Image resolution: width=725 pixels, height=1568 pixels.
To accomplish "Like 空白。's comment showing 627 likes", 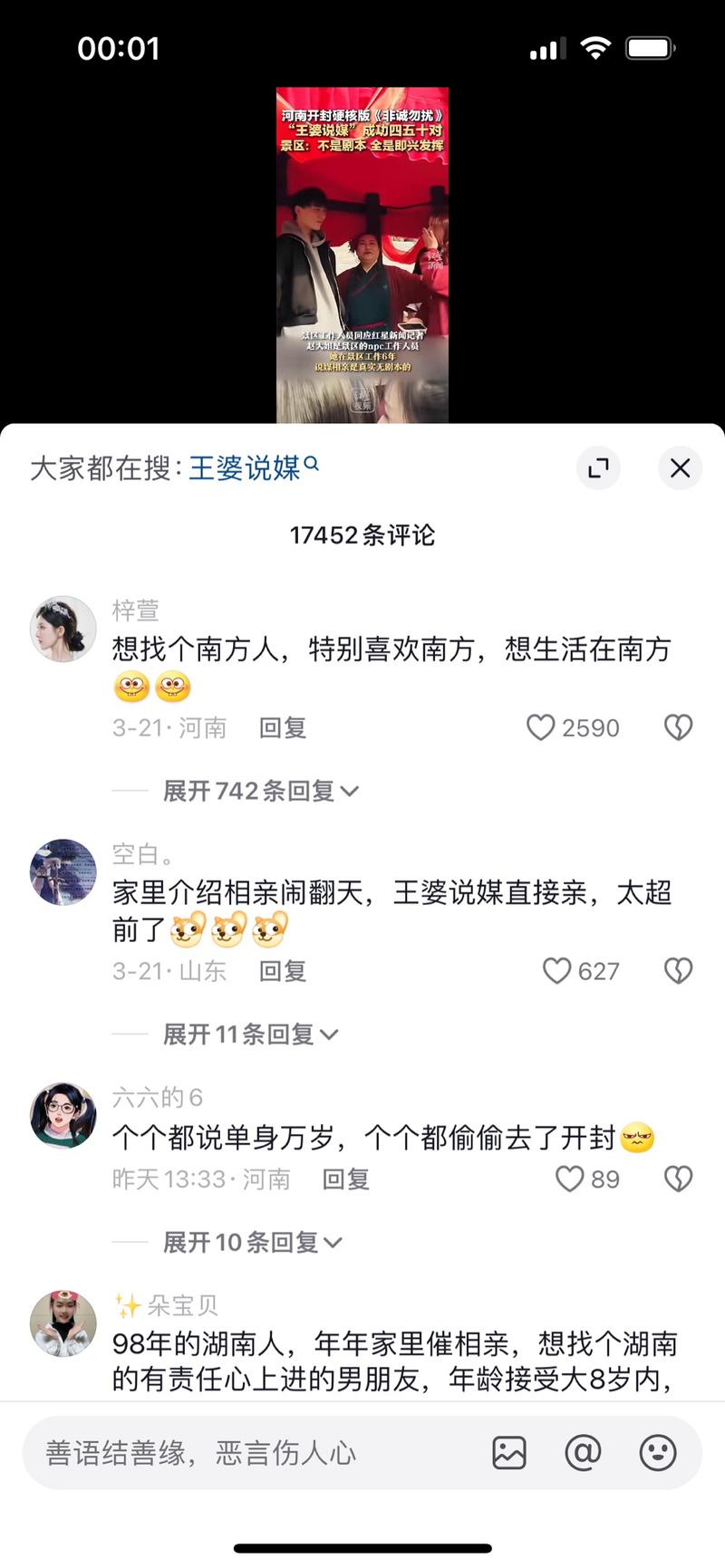I will click(556, 970).
